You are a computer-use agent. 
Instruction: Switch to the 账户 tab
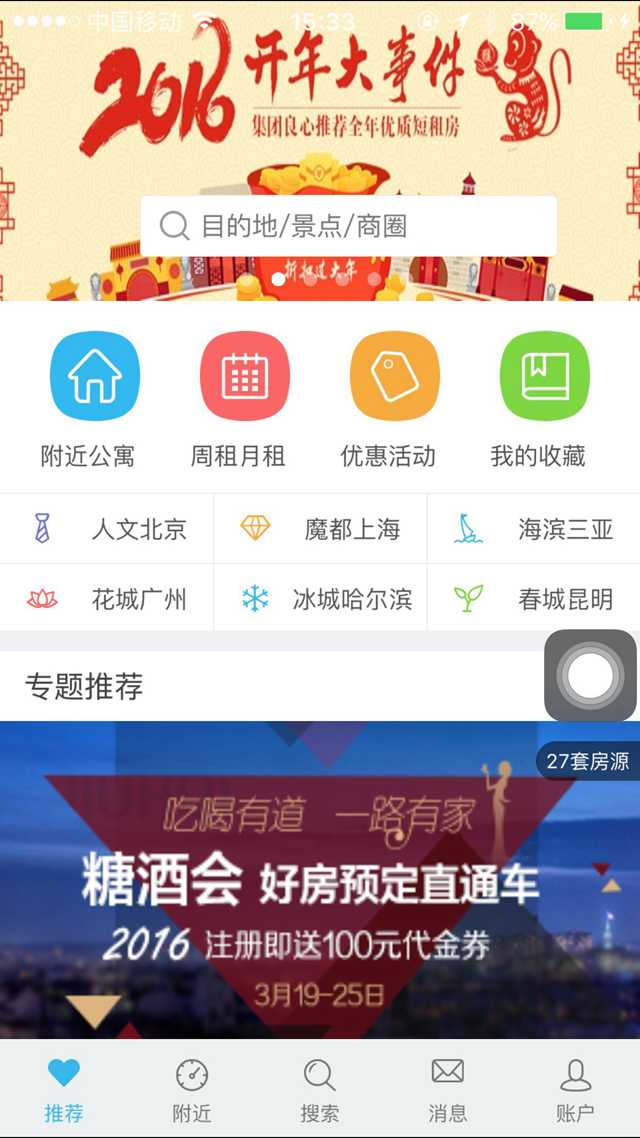click(575, 1090)
